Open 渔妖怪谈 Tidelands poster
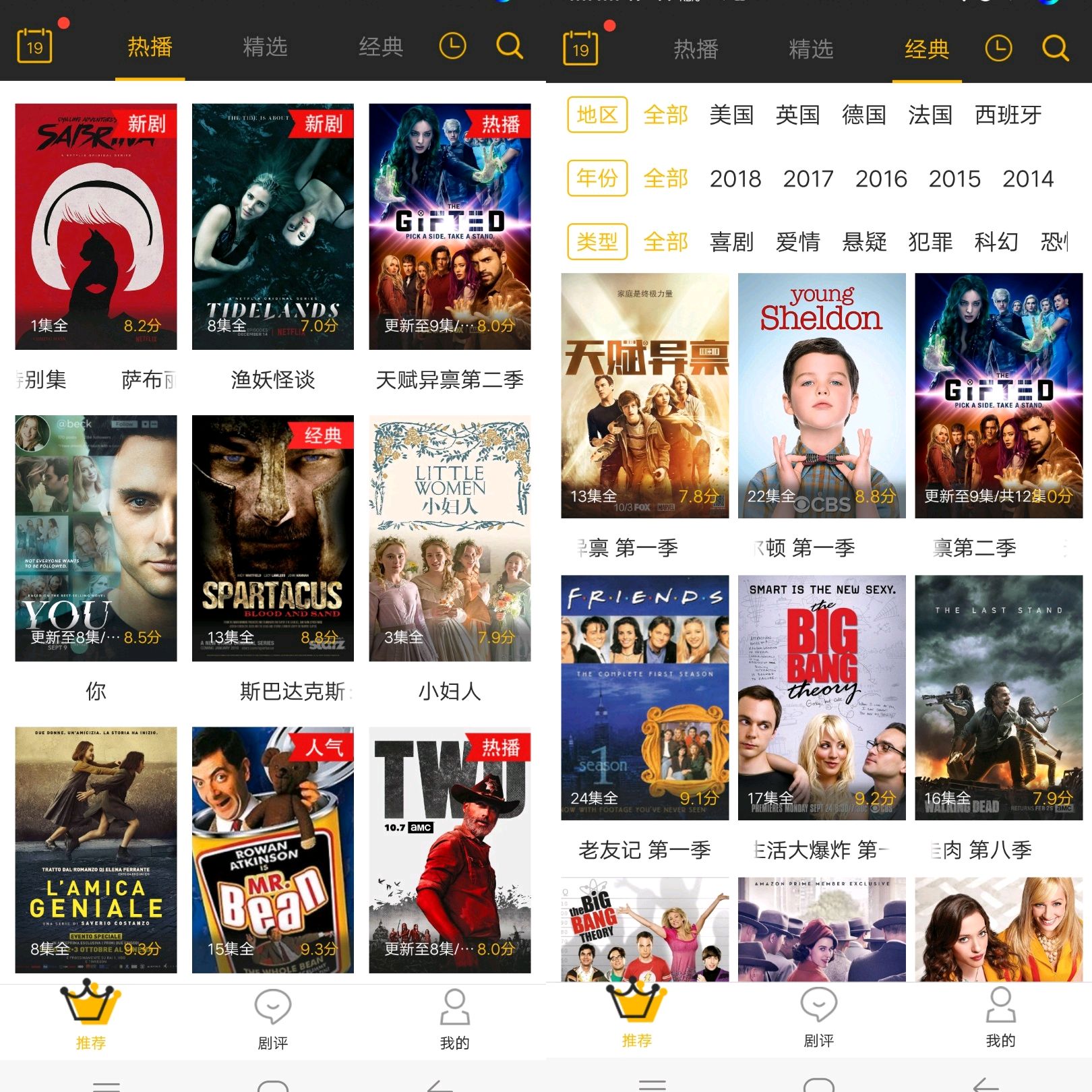The height and width of the screenshot is (1092, 1092). (272, 226)
